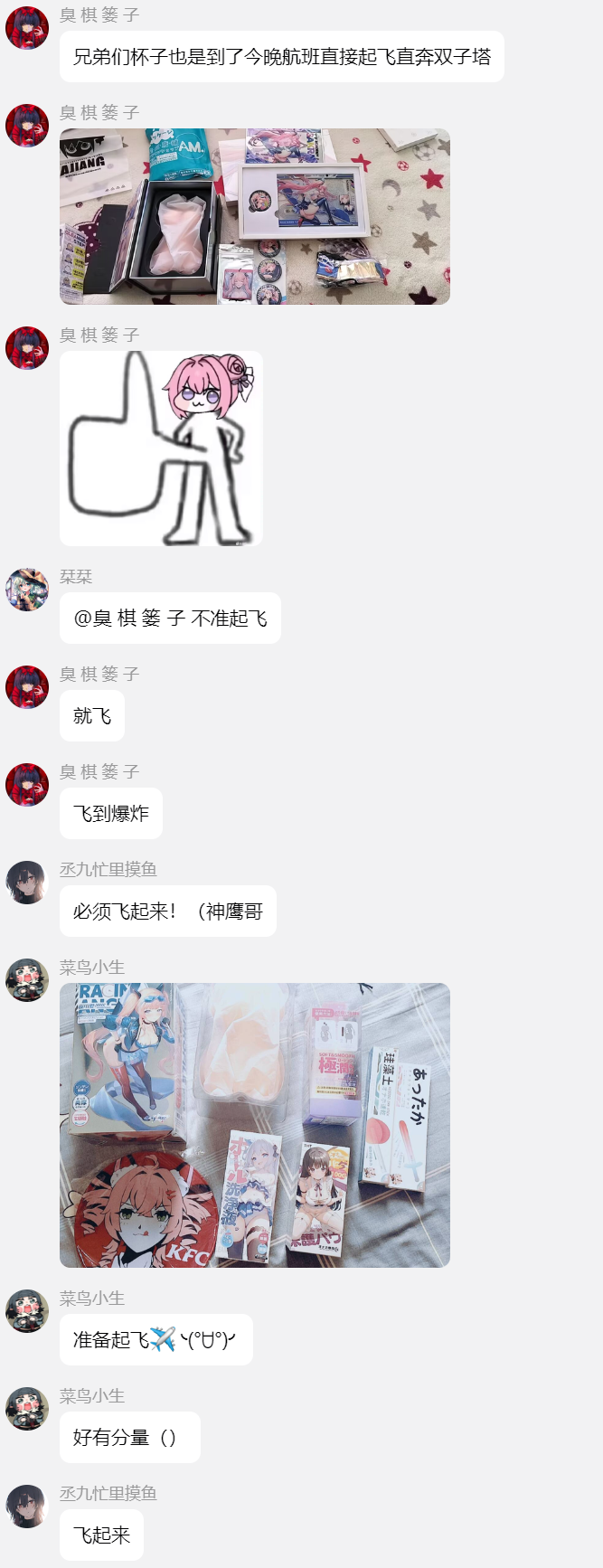Tap the avatar next to the last "飞起来" message
Viewport: 603px width, 1568px height.
(27, 1507)
